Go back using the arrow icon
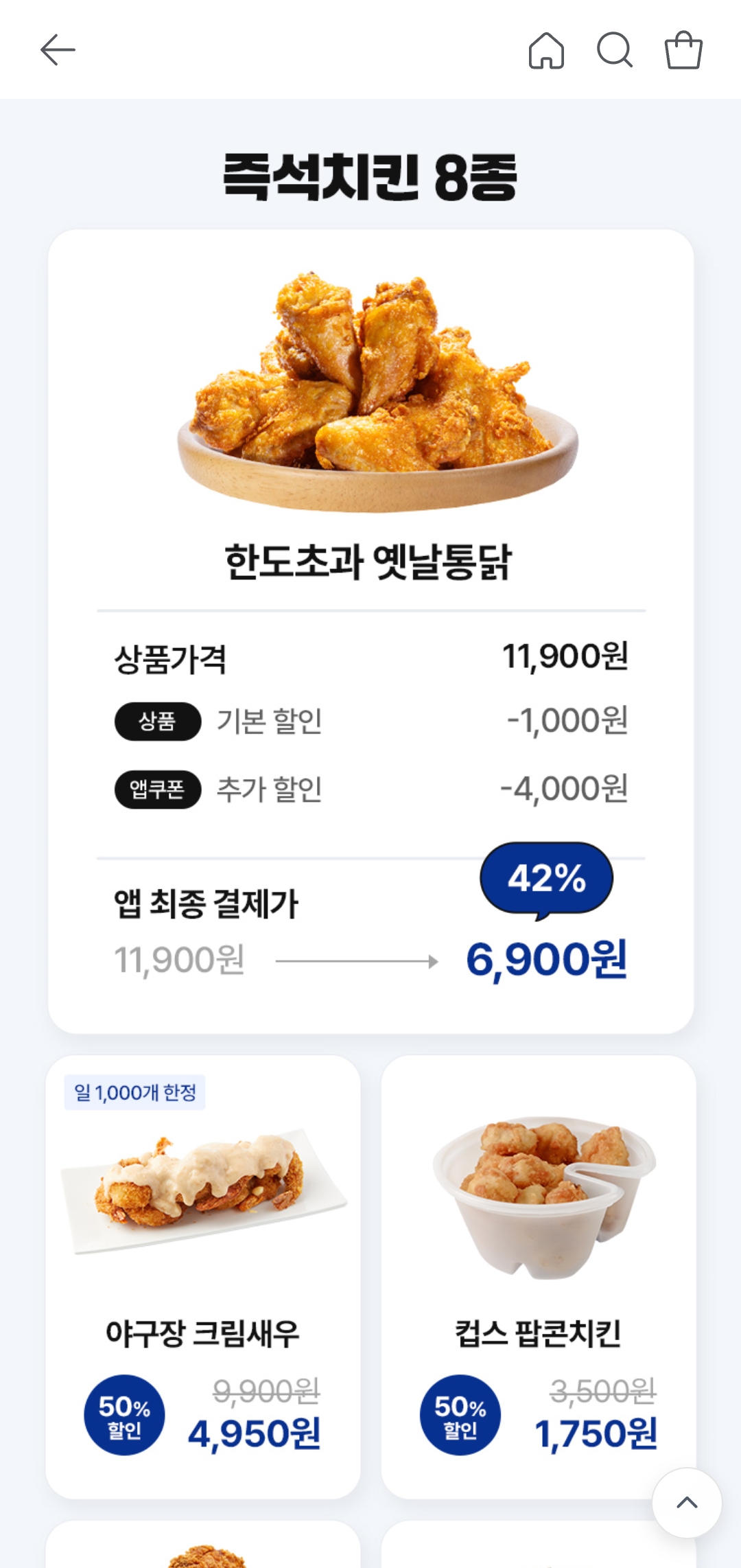Screen dimensions: 741x1568 click(58, 50)
